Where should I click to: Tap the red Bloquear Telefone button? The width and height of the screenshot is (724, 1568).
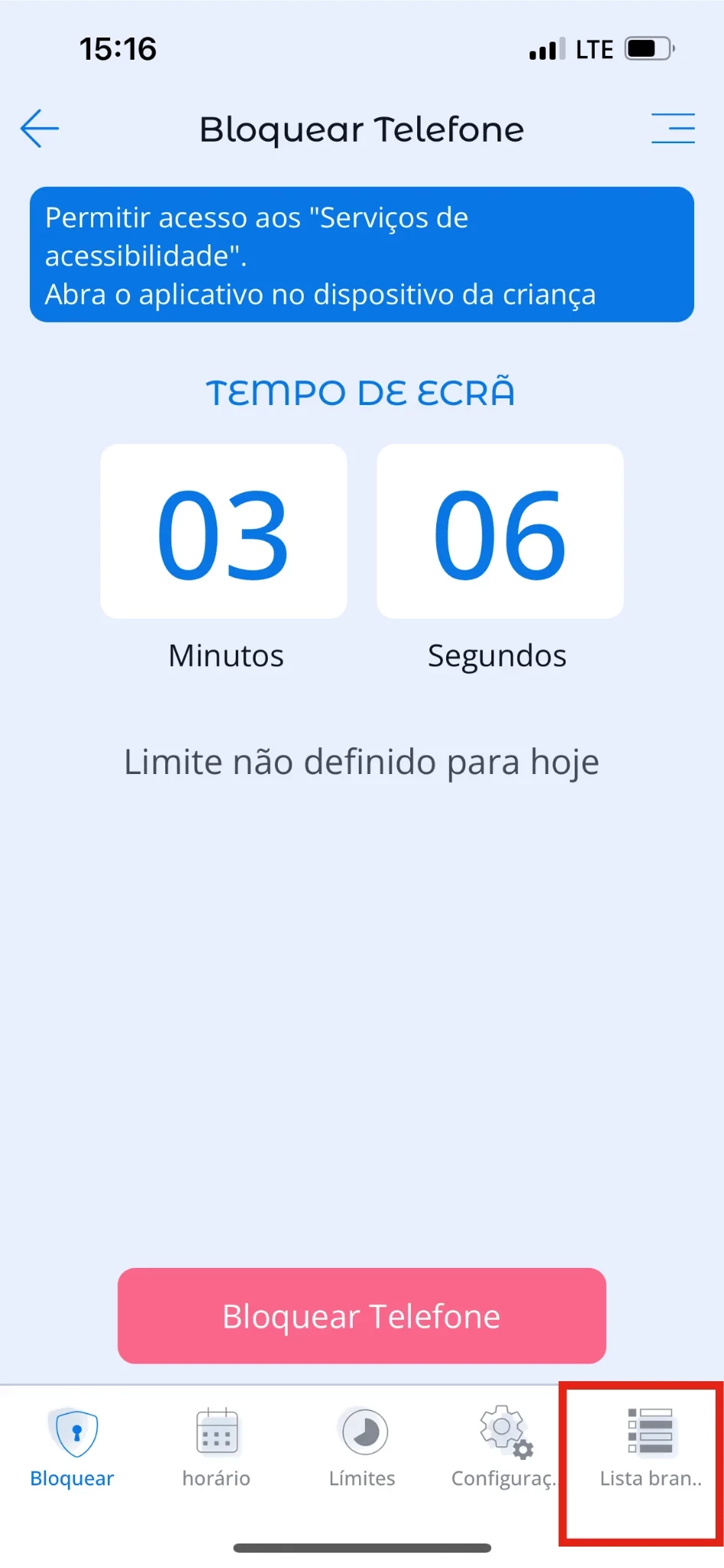[362, 1315]
